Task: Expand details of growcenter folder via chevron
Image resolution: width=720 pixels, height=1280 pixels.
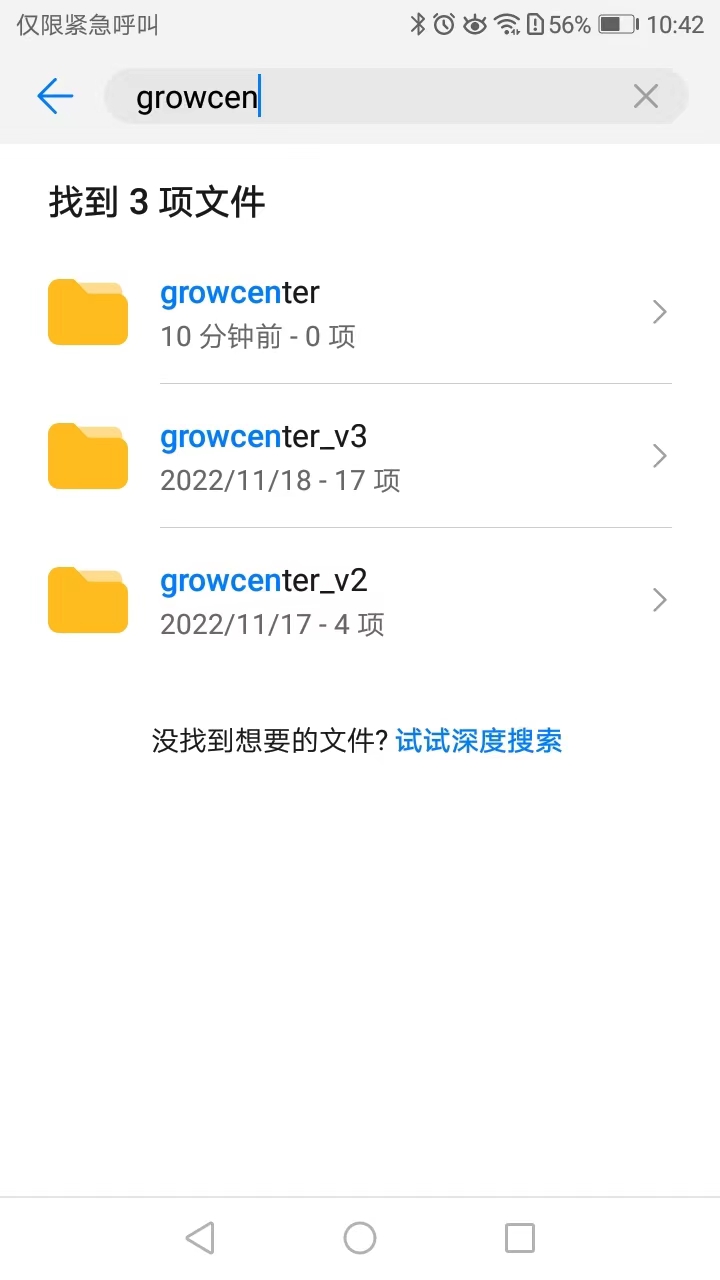Action: click(x=659, y=312)
